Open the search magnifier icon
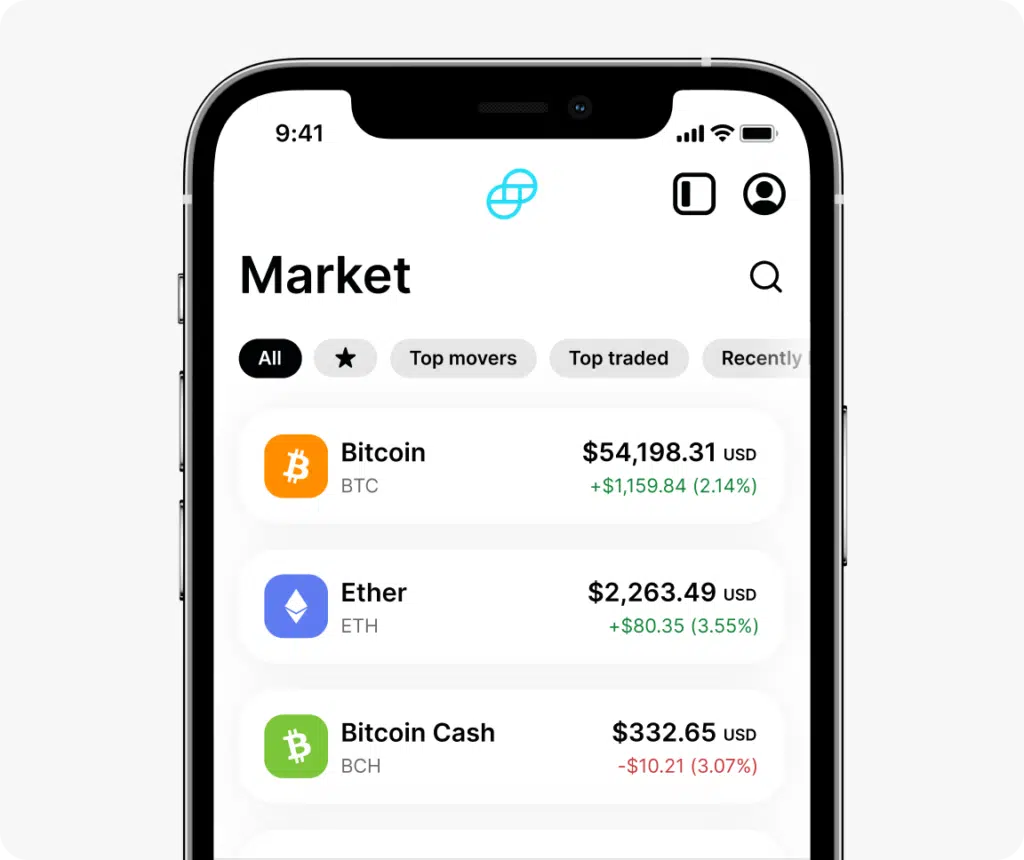This screenshot has height=860, width=1024. point(766,277)
